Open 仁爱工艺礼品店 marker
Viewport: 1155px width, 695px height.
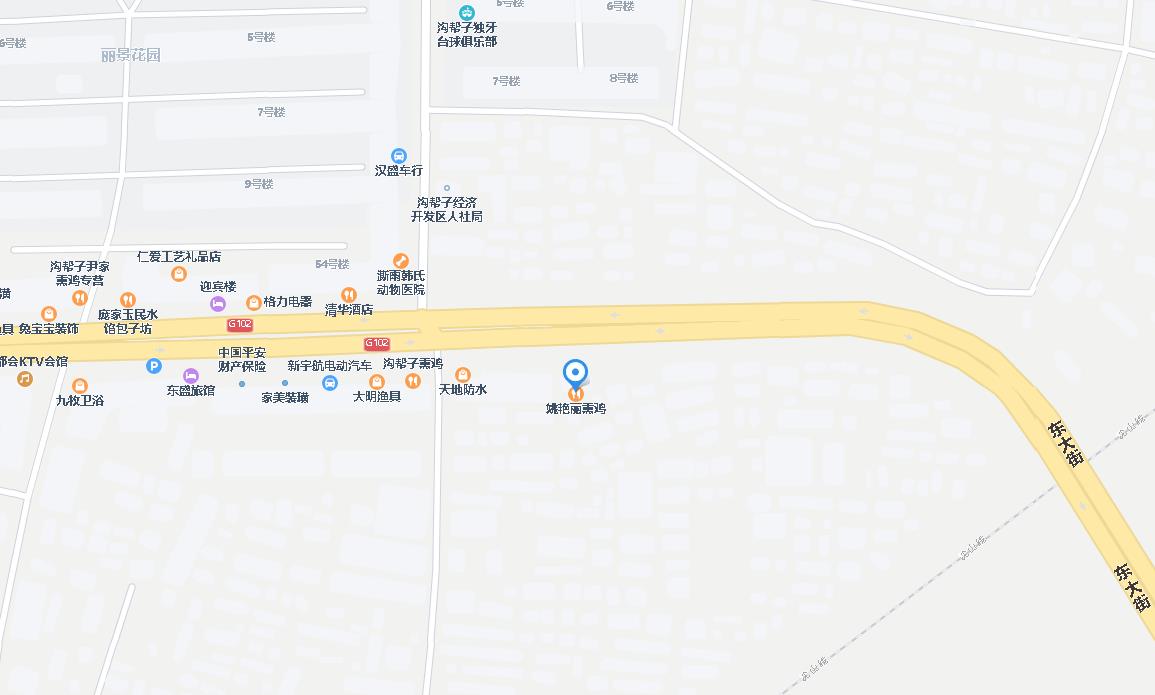pyautogui.click(x=179, y=274)
